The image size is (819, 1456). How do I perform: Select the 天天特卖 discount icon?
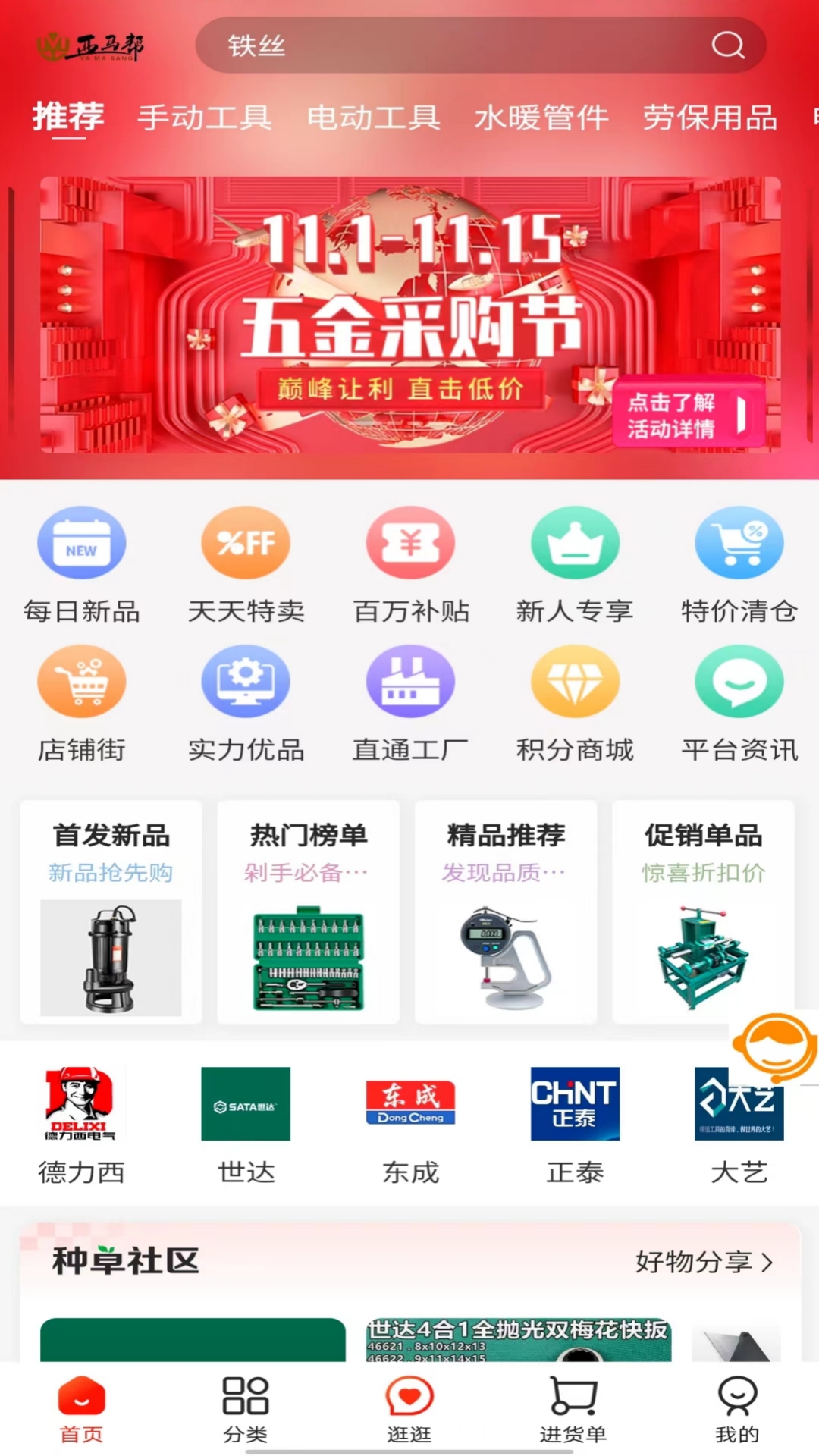tap(246, 542)
